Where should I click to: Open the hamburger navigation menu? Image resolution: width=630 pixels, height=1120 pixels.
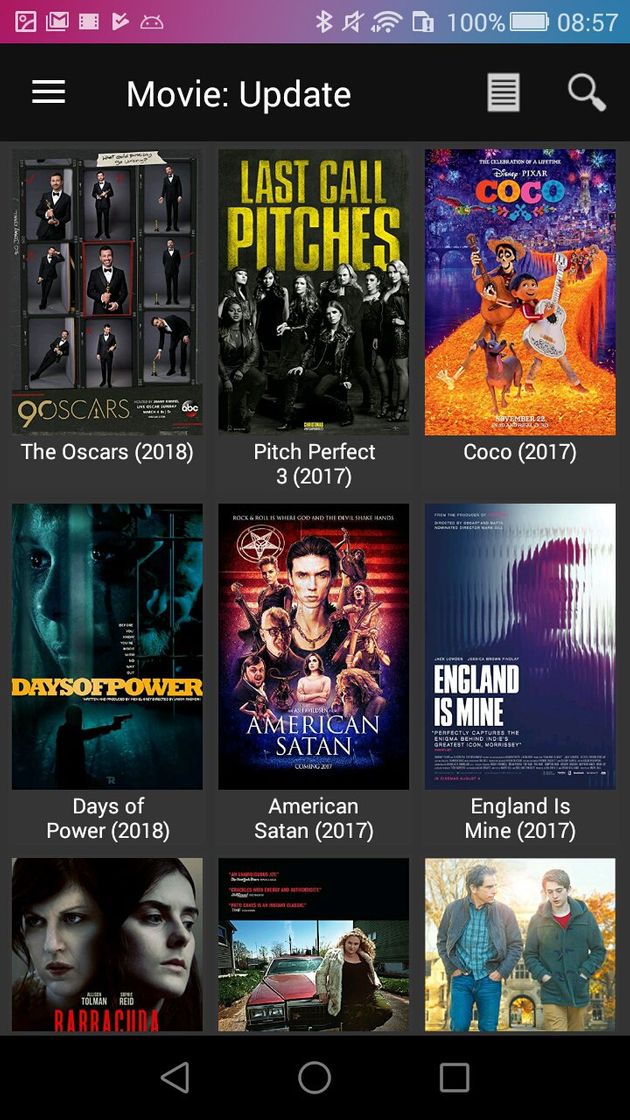pos(48,93)
